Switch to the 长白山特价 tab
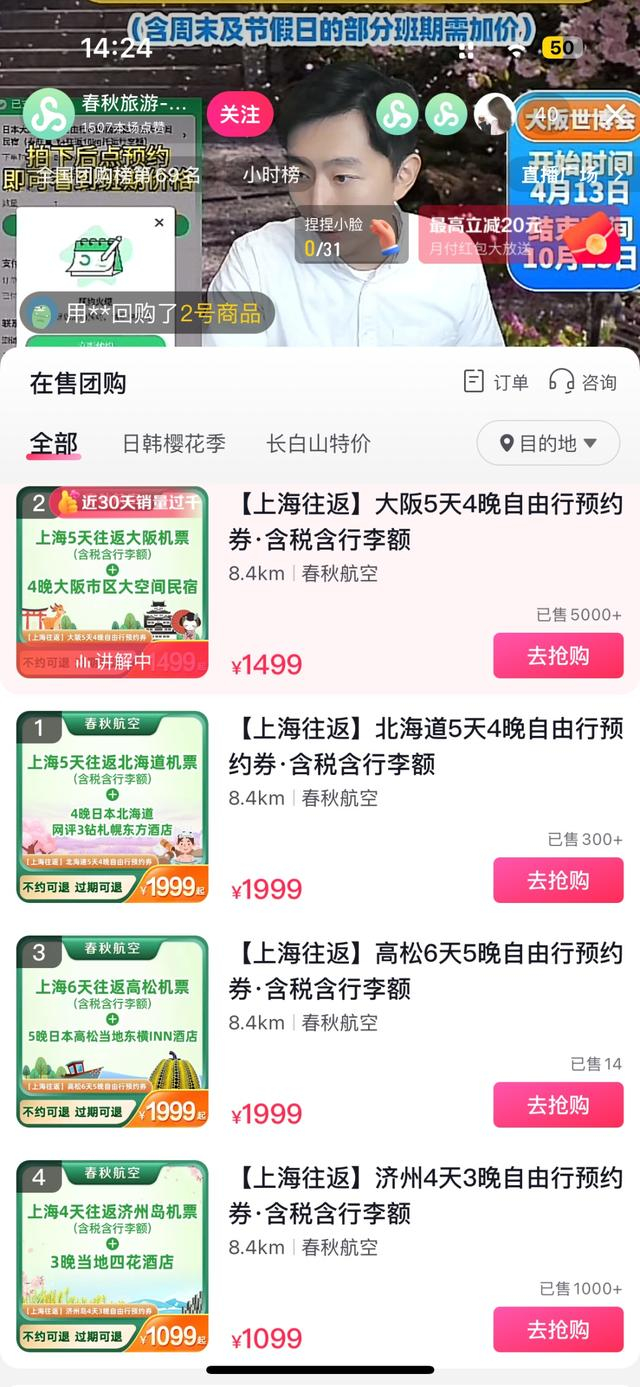This screenshot has width=640, height=1387. [x=318, y=444]
